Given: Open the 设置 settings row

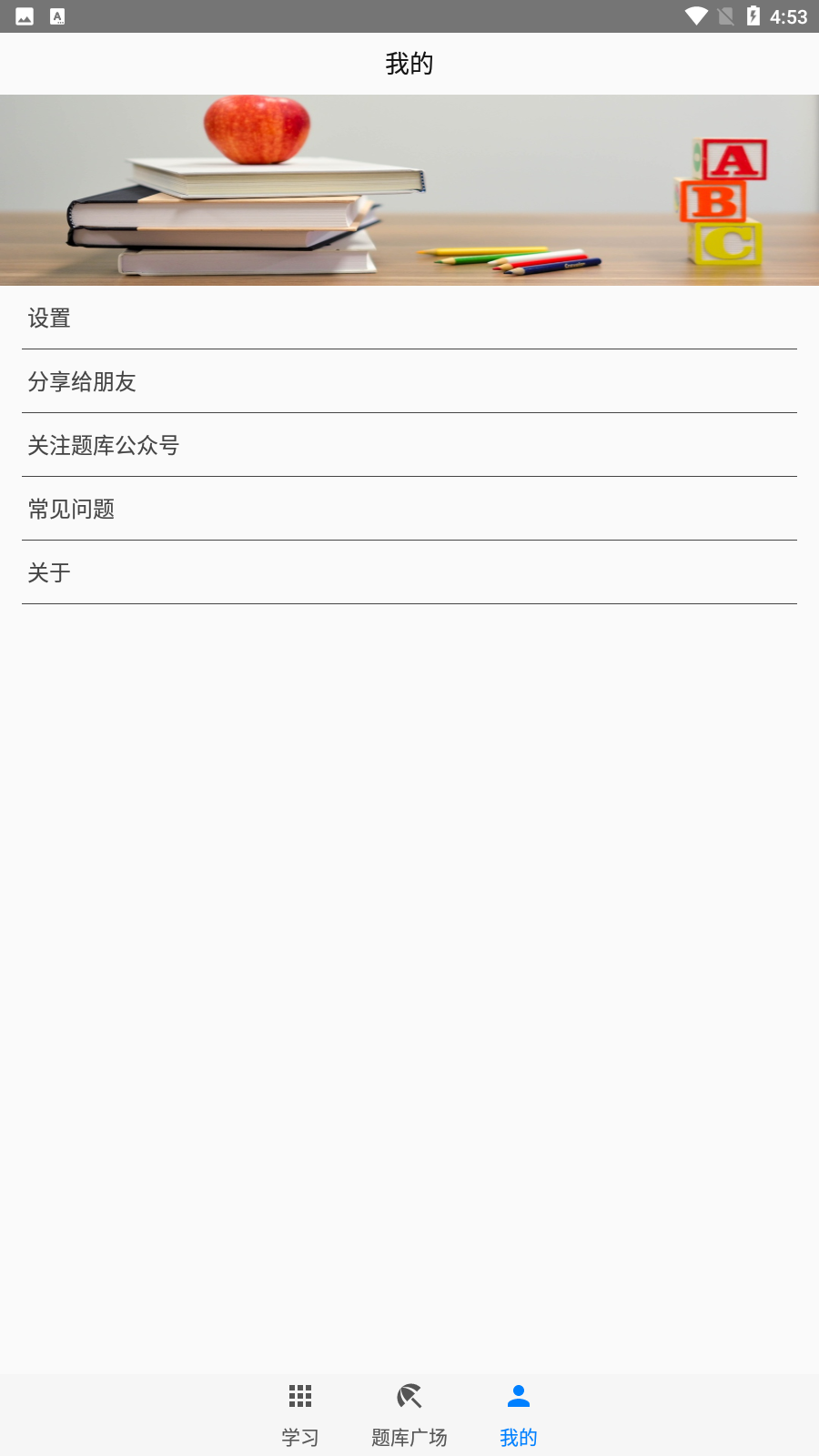Looking at the screenshot, I should [409, 318].
